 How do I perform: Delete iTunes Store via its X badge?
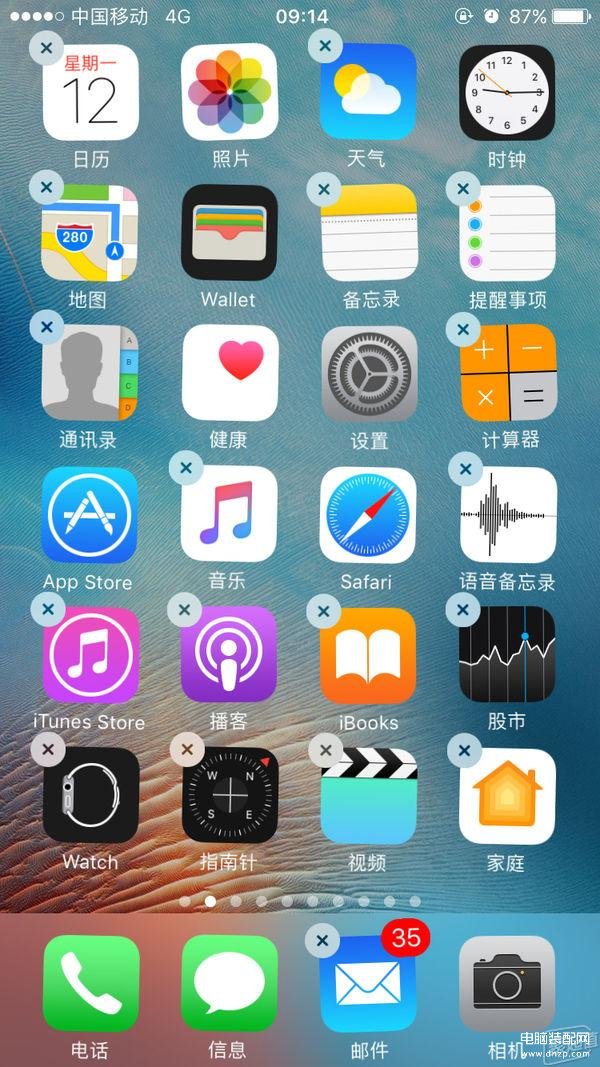48,609
